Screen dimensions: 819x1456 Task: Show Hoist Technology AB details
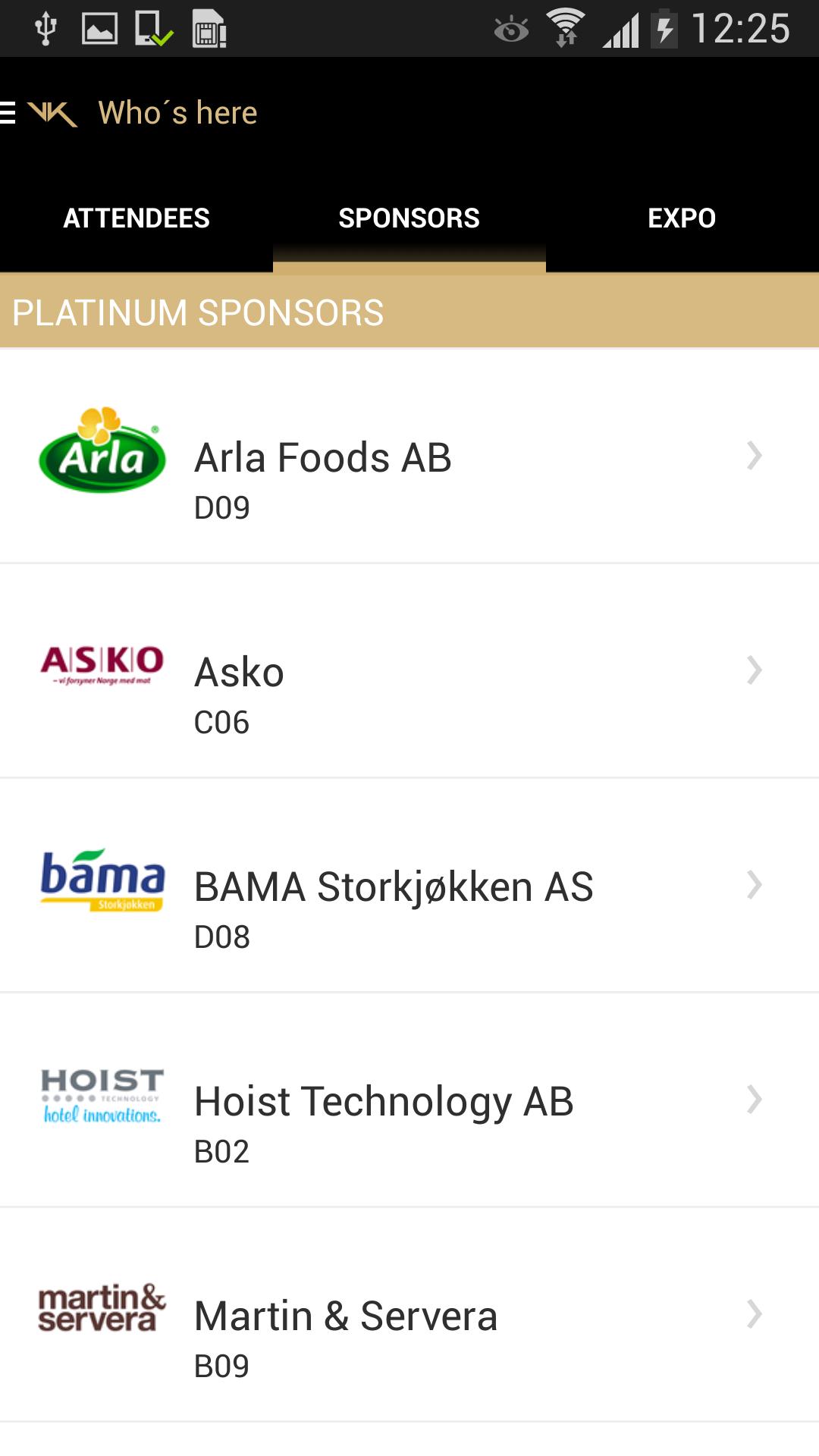pyautogui.click(x=409, y=1100)
